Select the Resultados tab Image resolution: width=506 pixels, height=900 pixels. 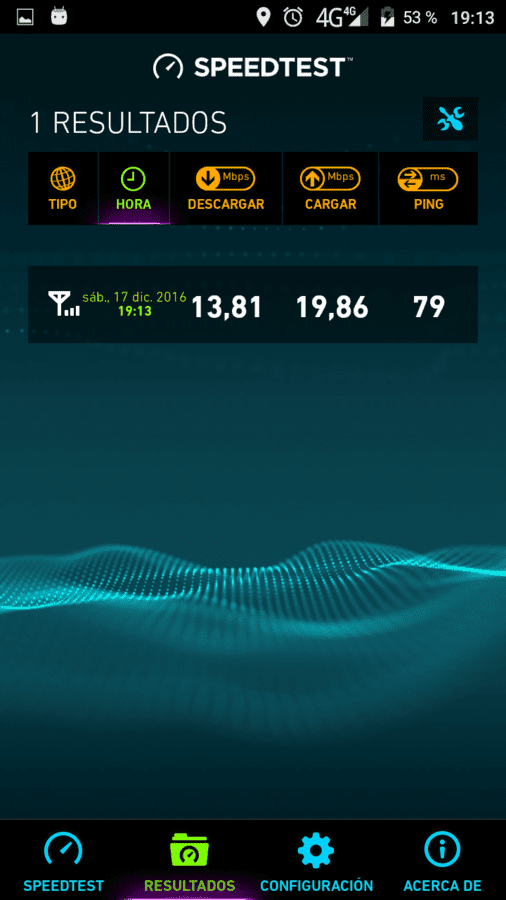point(189,860)
